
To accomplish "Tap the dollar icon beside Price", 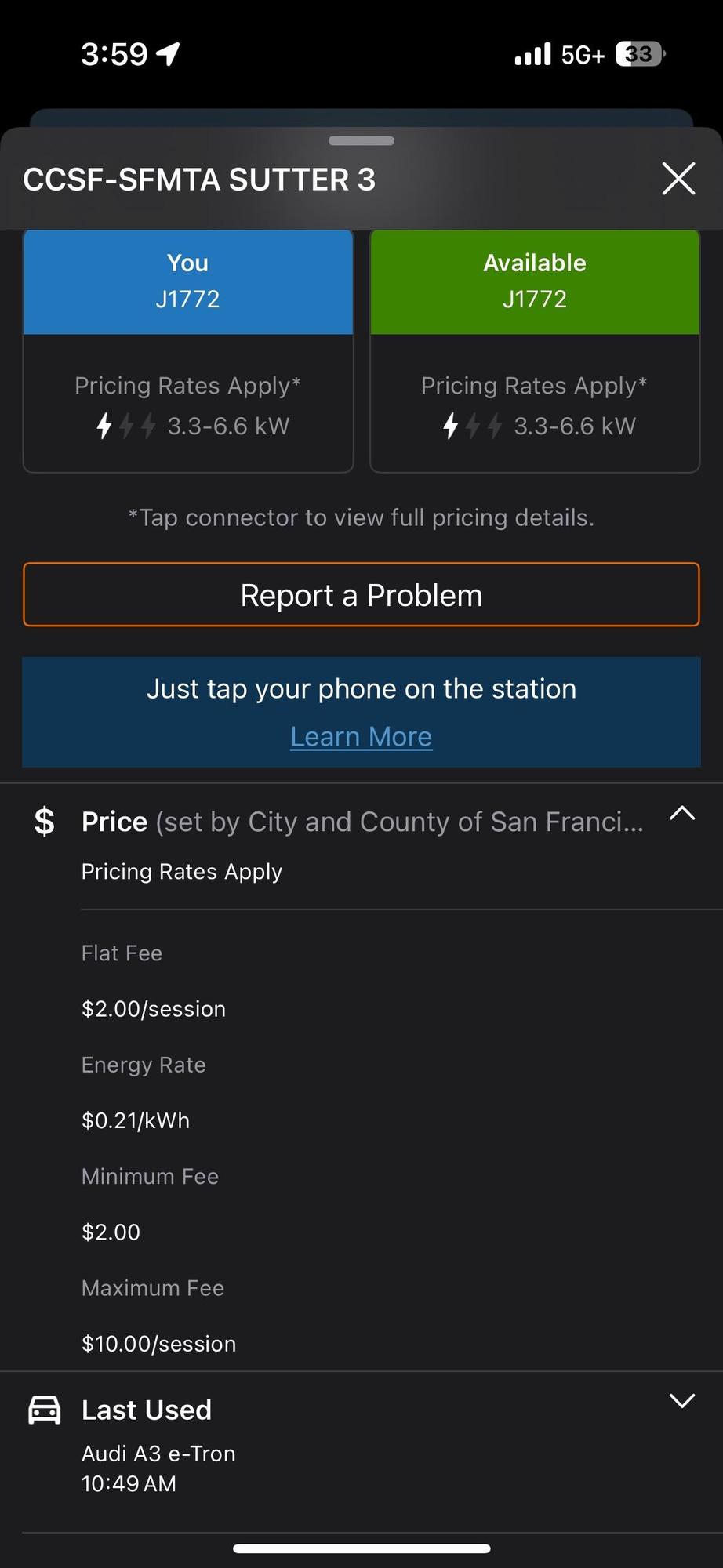I will (x=44, y=821).
